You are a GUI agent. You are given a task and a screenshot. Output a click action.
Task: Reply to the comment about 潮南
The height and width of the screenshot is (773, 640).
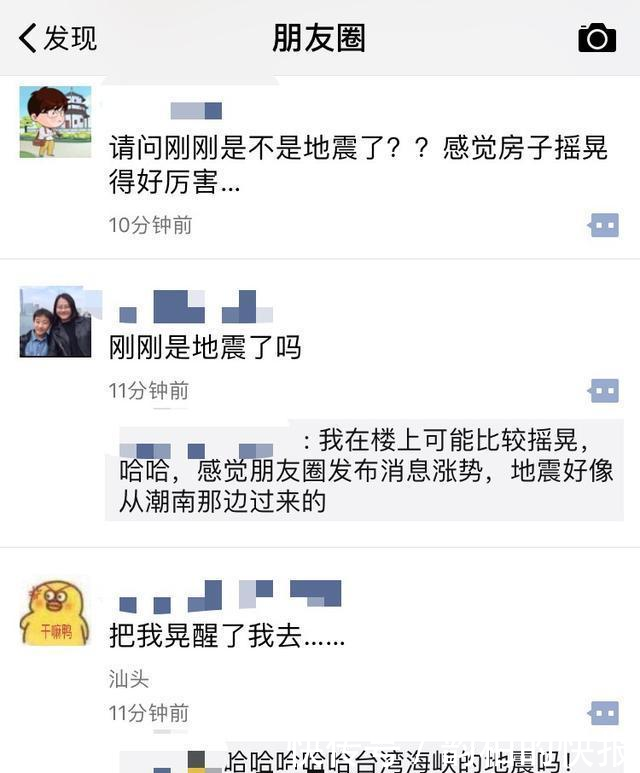click(x=365, y=470)
